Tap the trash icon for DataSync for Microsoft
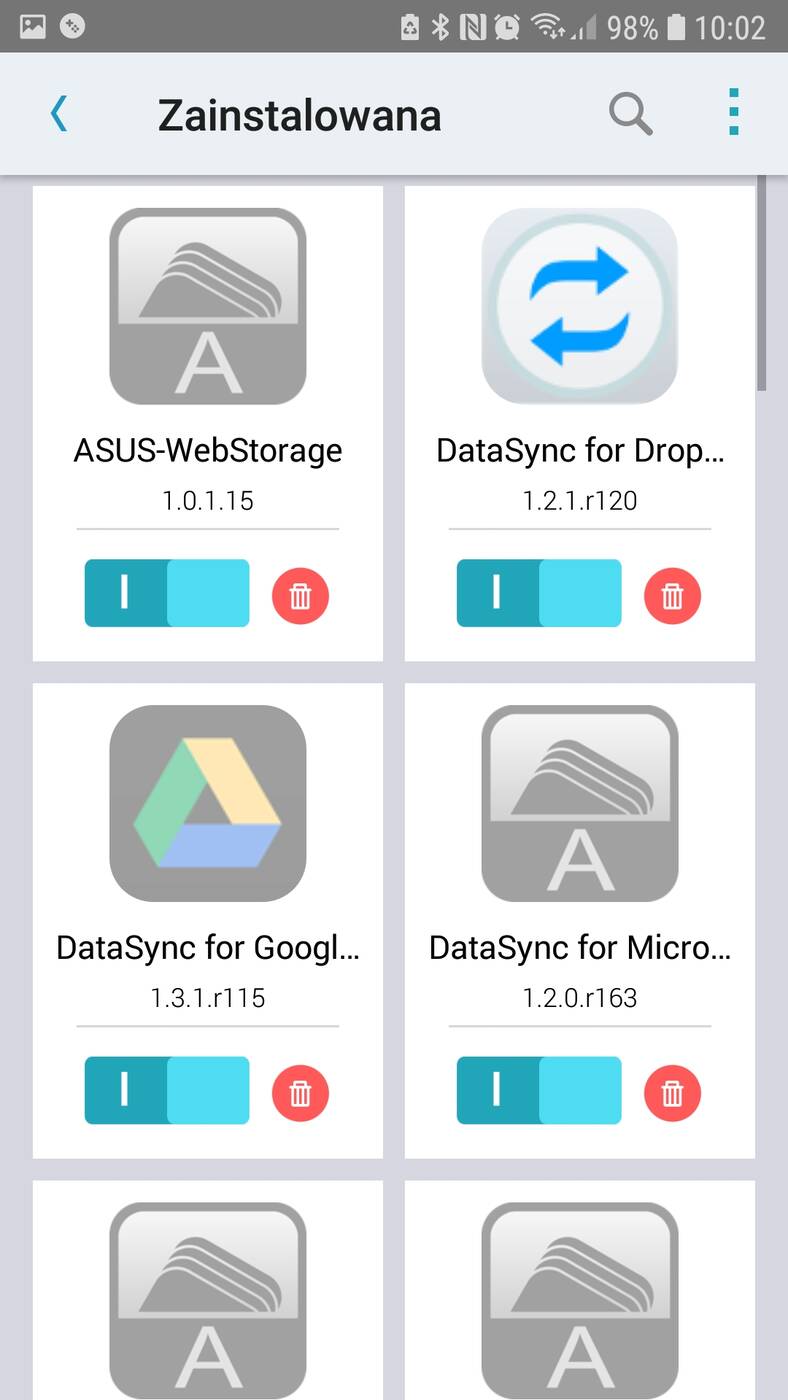The width and height of the screenshot is (788, 1400). click(672, 1092)
